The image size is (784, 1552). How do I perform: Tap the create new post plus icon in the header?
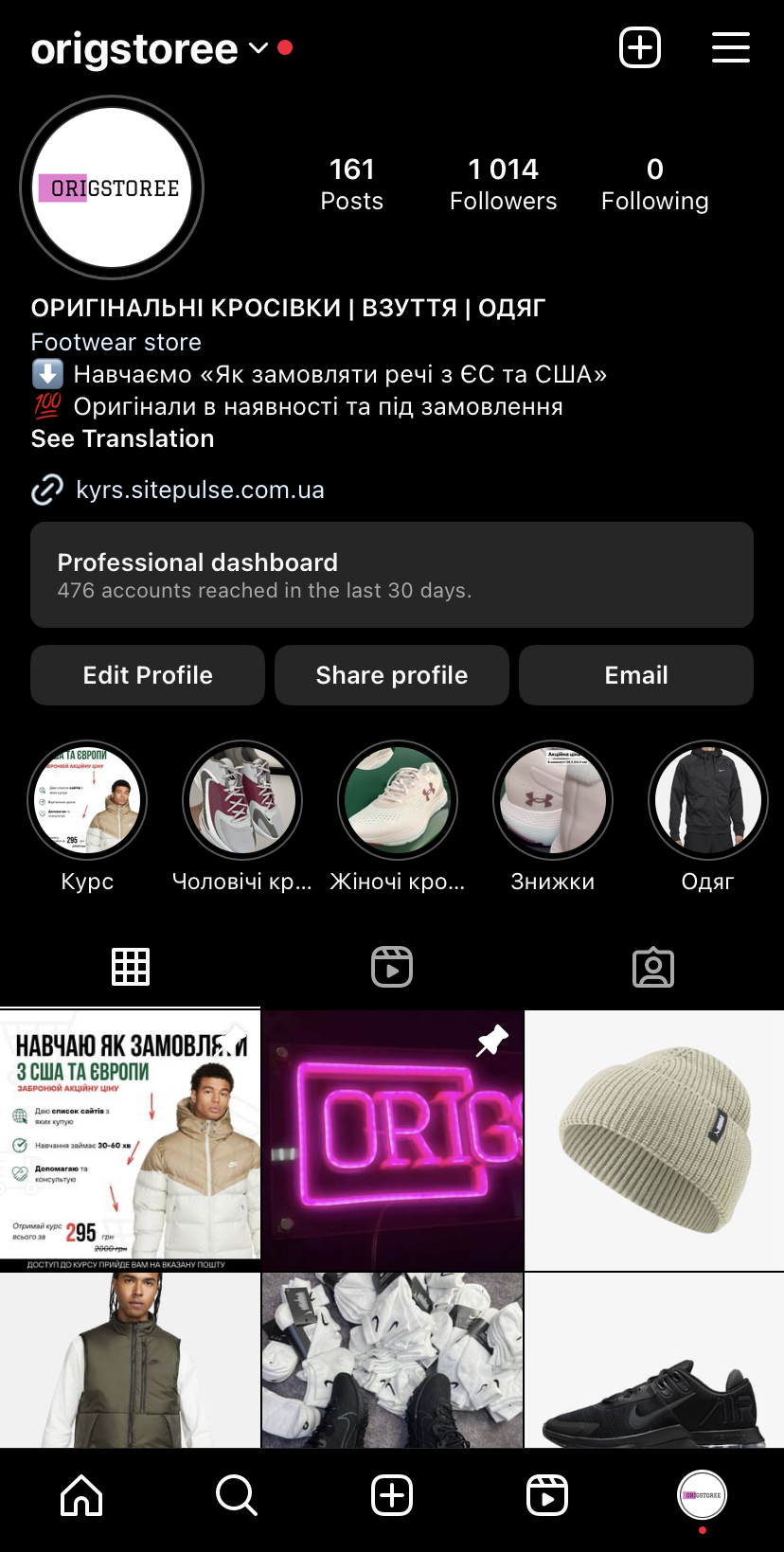point(640,47)
